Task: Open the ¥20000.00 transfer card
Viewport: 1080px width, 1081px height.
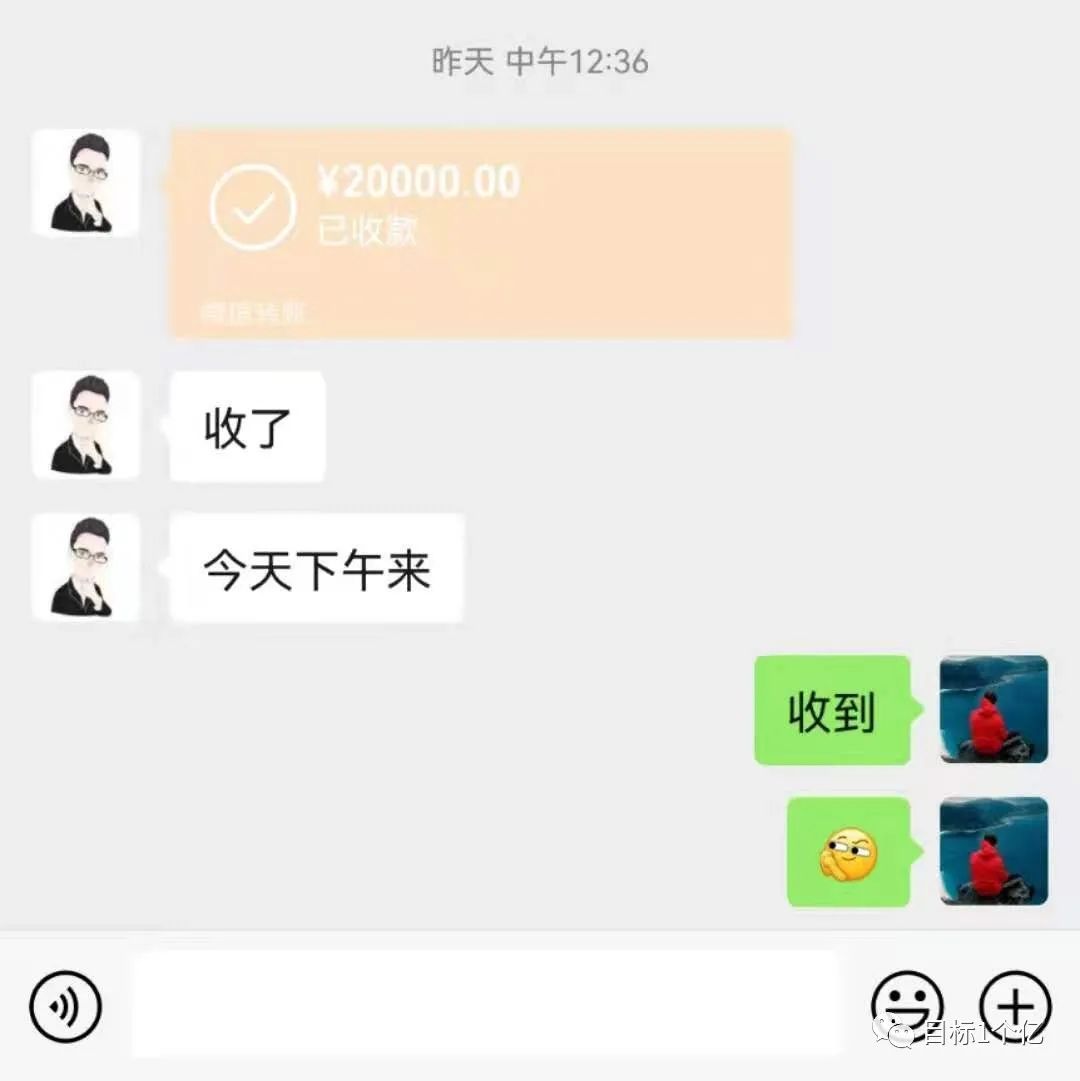Action: pos(481,232)
